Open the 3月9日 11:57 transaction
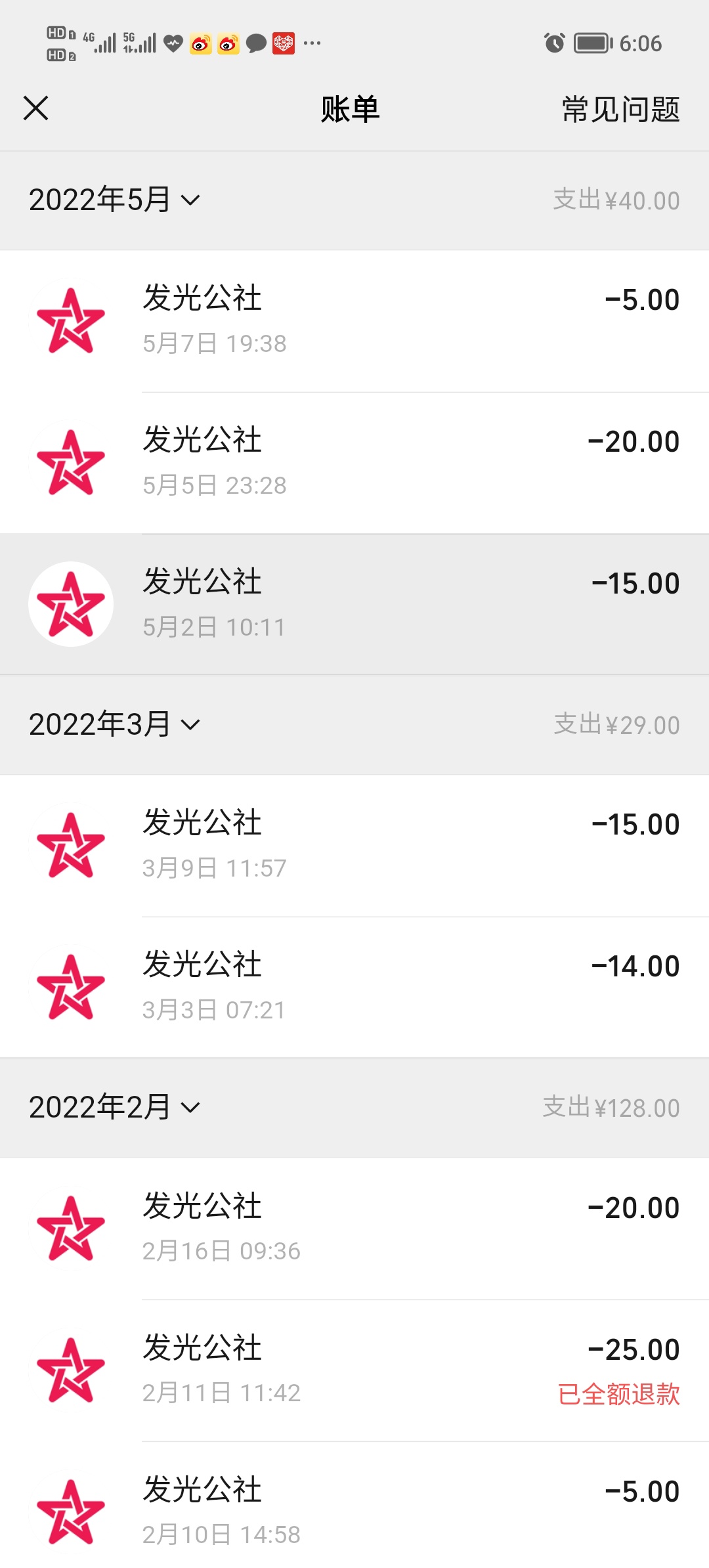Screen dimensions: 709x1568 (x=354, y=845)
